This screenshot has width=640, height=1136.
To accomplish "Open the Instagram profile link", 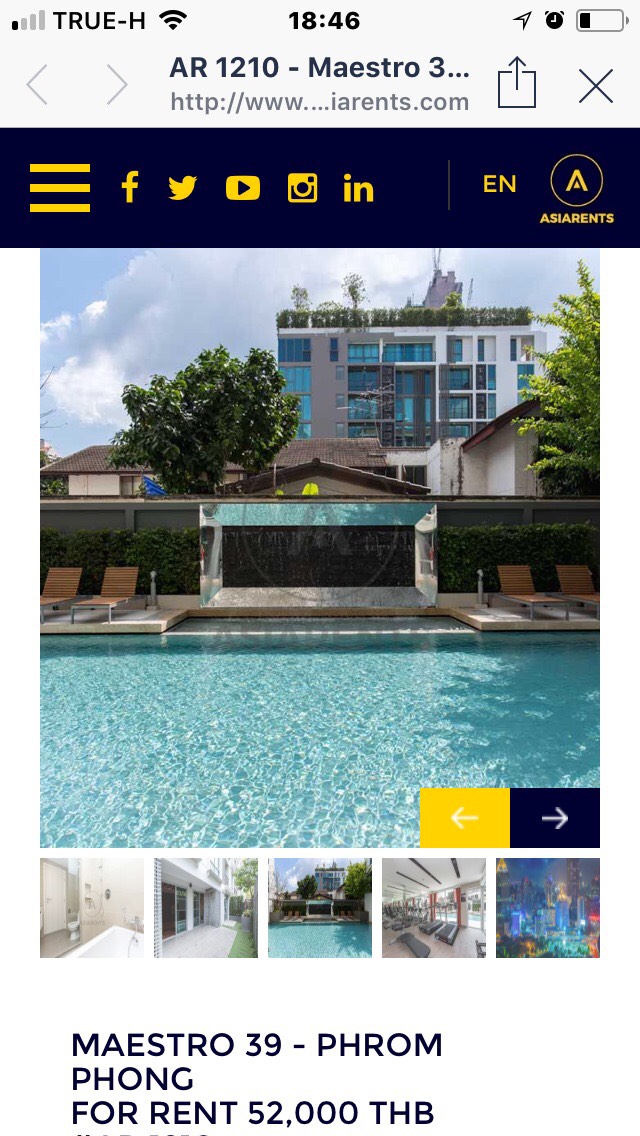I will [x=302, y=187].
